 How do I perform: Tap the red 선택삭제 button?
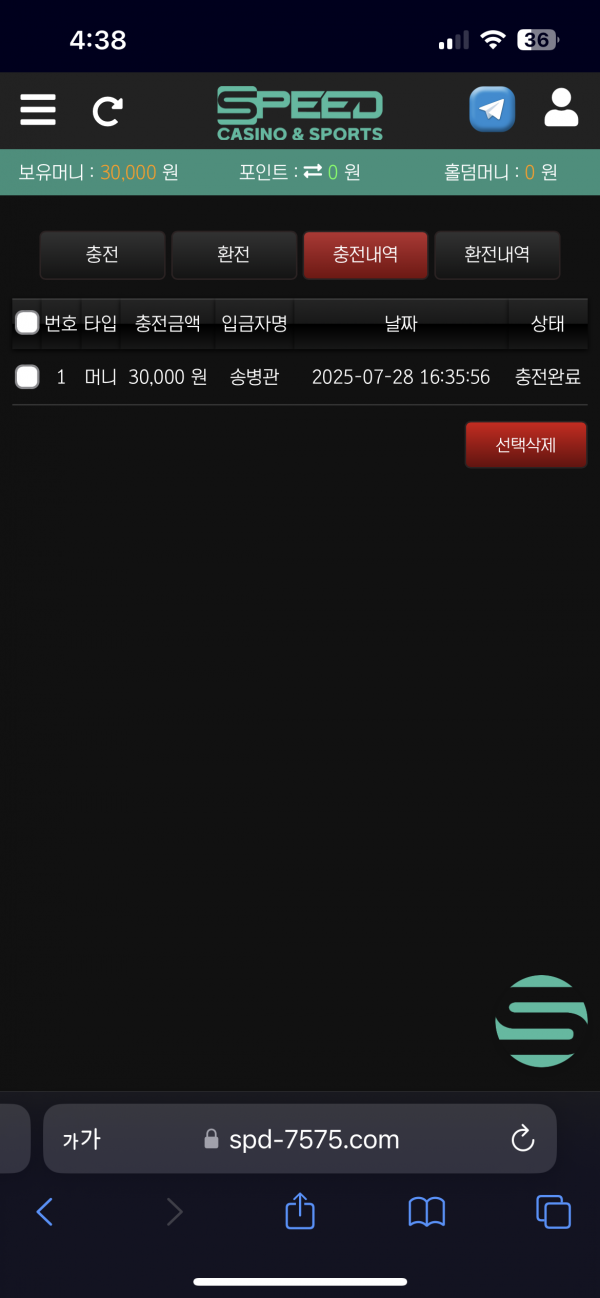point(525,445)
